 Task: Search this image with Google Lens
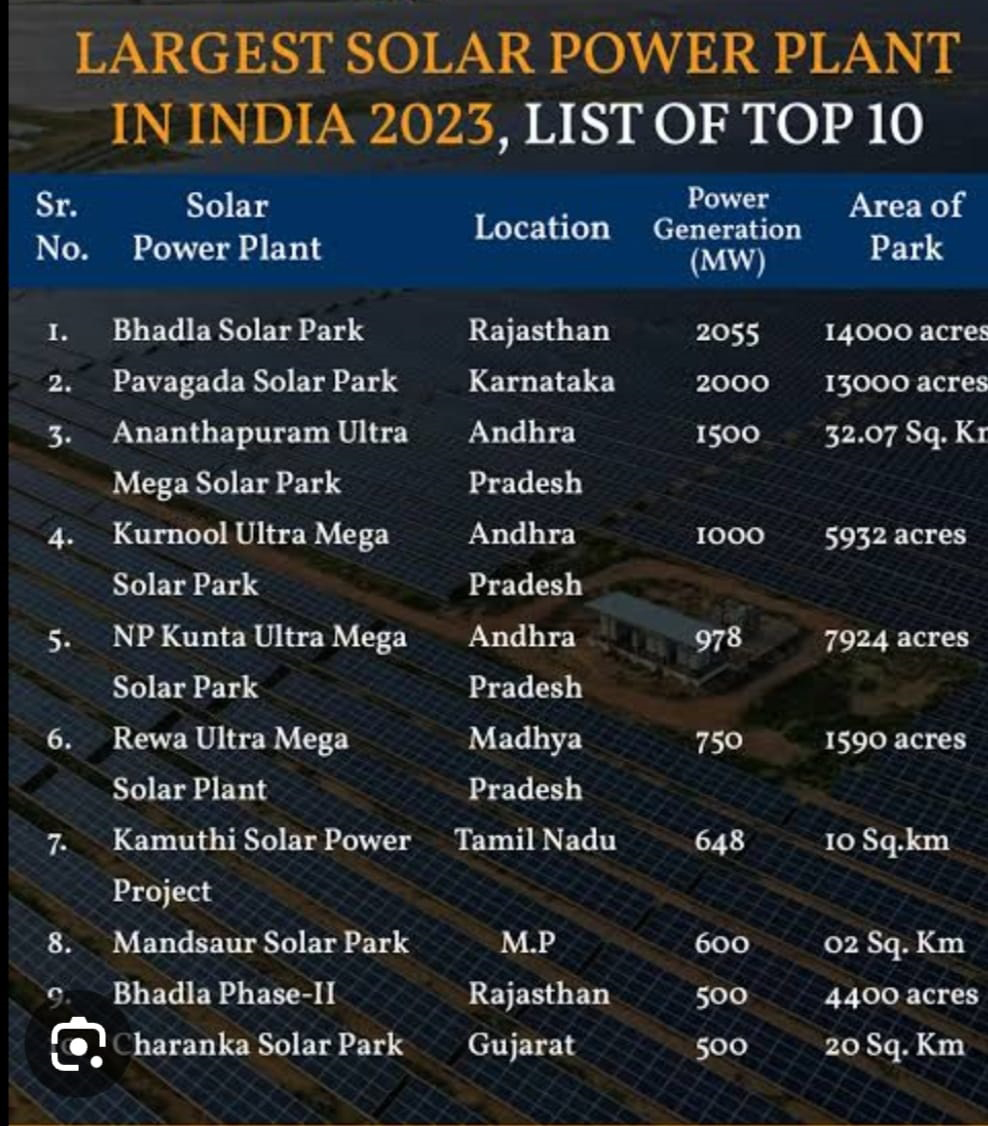(78, 1043)
